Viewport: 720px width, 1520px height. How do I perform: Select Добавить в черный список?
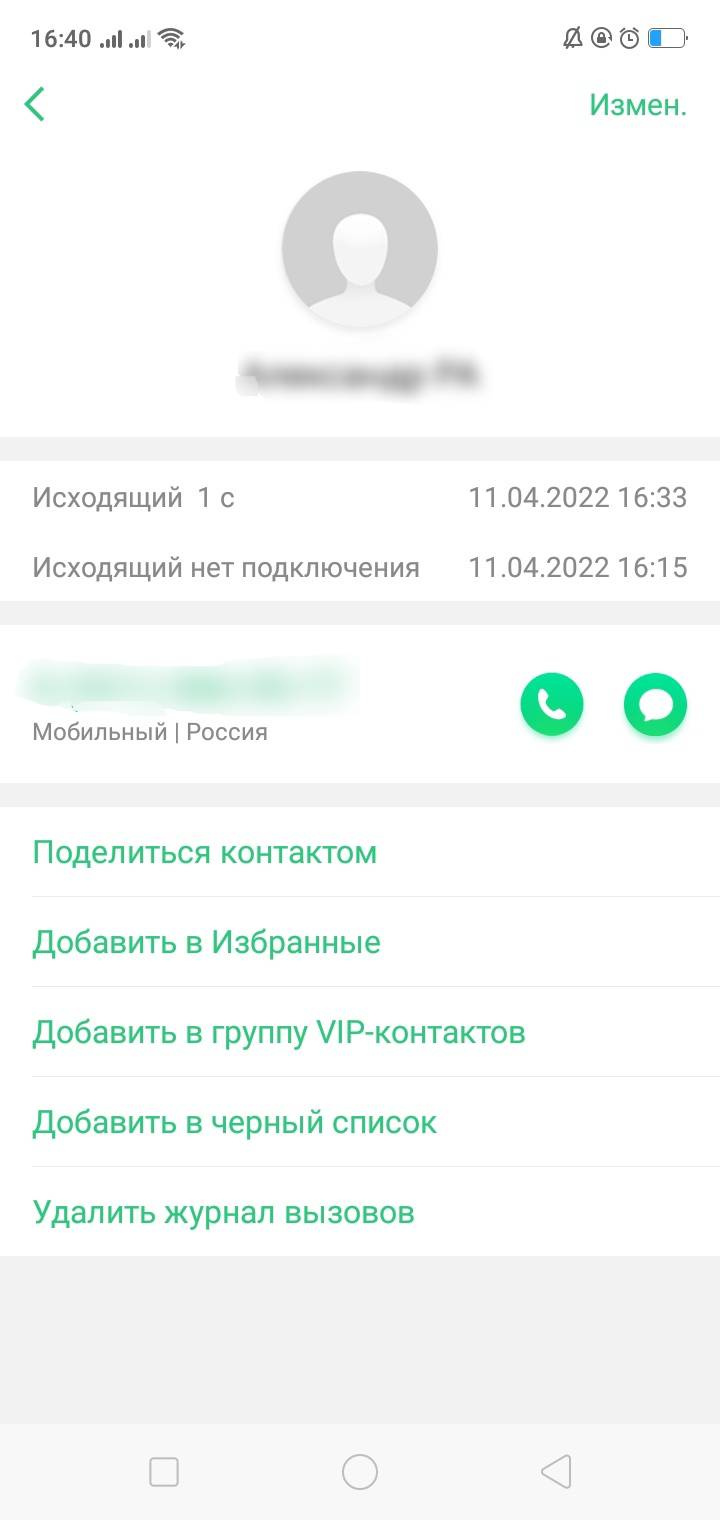pyautogui.click(x=235, y=1123)
